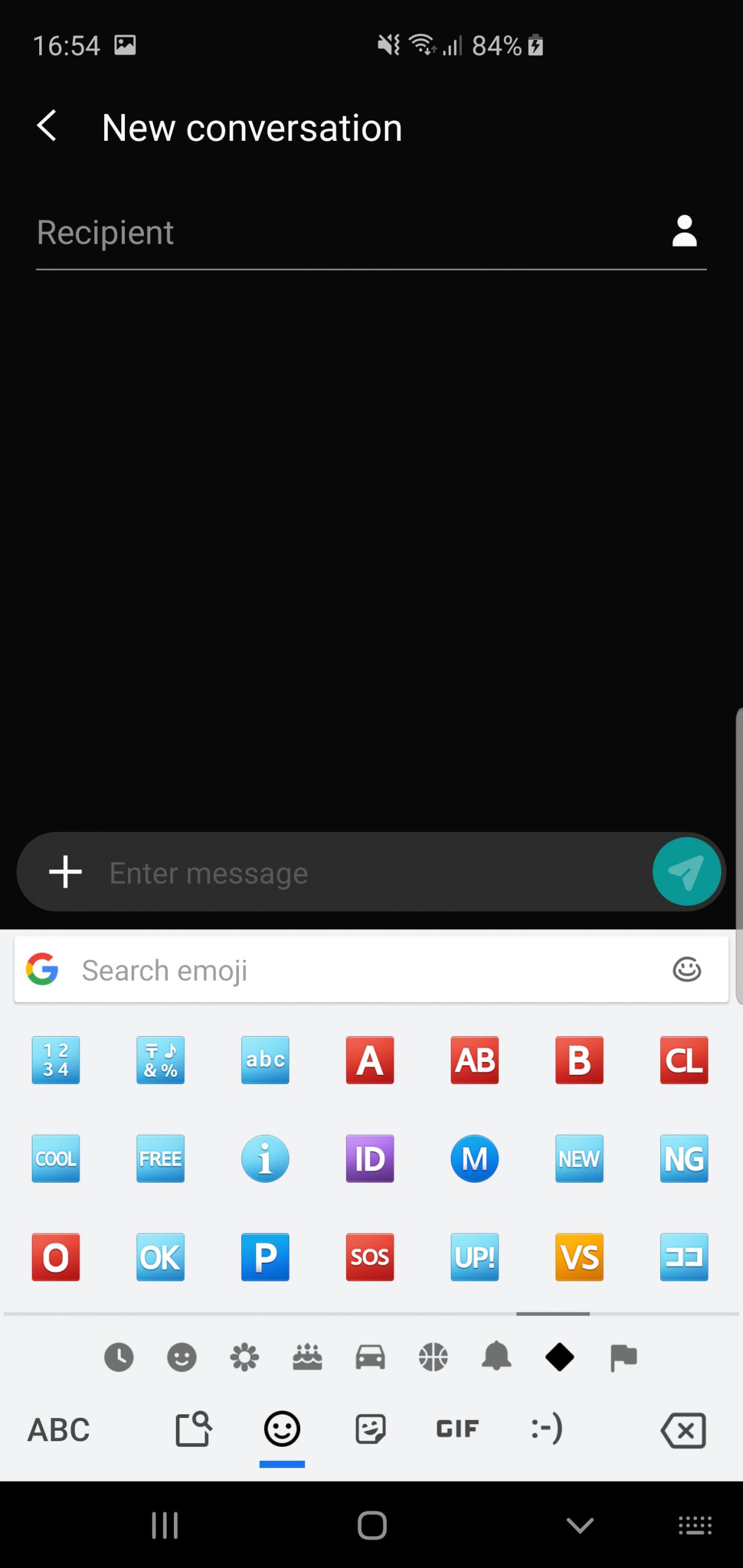Image resolution: width=743 pixels, height=1568 pixels.
Task: Tap the plus attachment button
Action: point(66,872)
